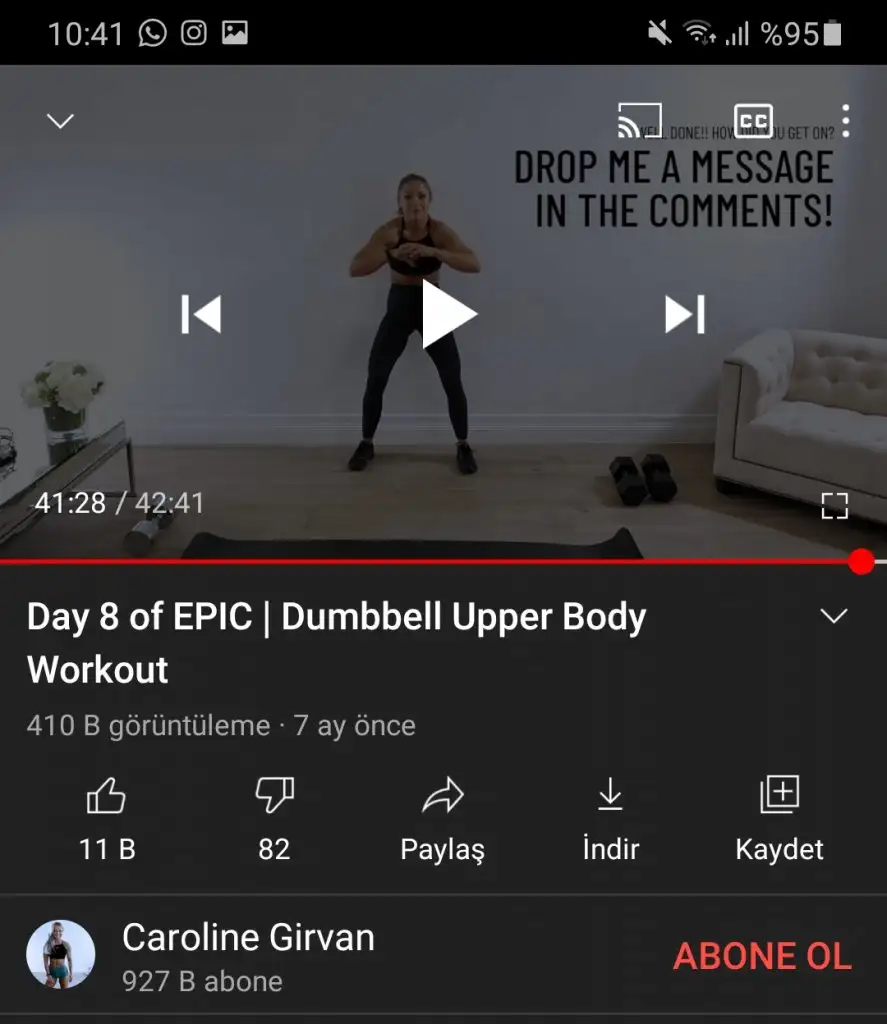Skip to the next video

(685, 314)
